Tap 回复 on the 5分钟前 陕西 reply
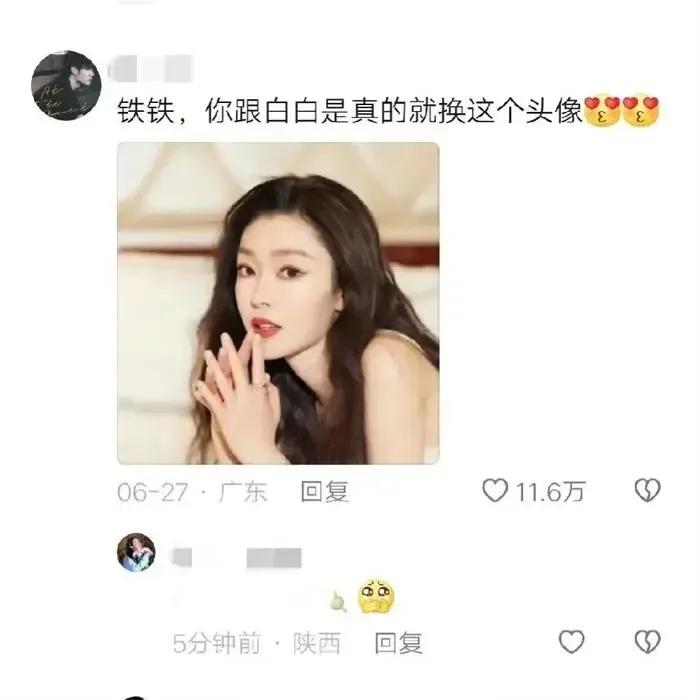This screenshot has height=700, width=700. point(399,643)
